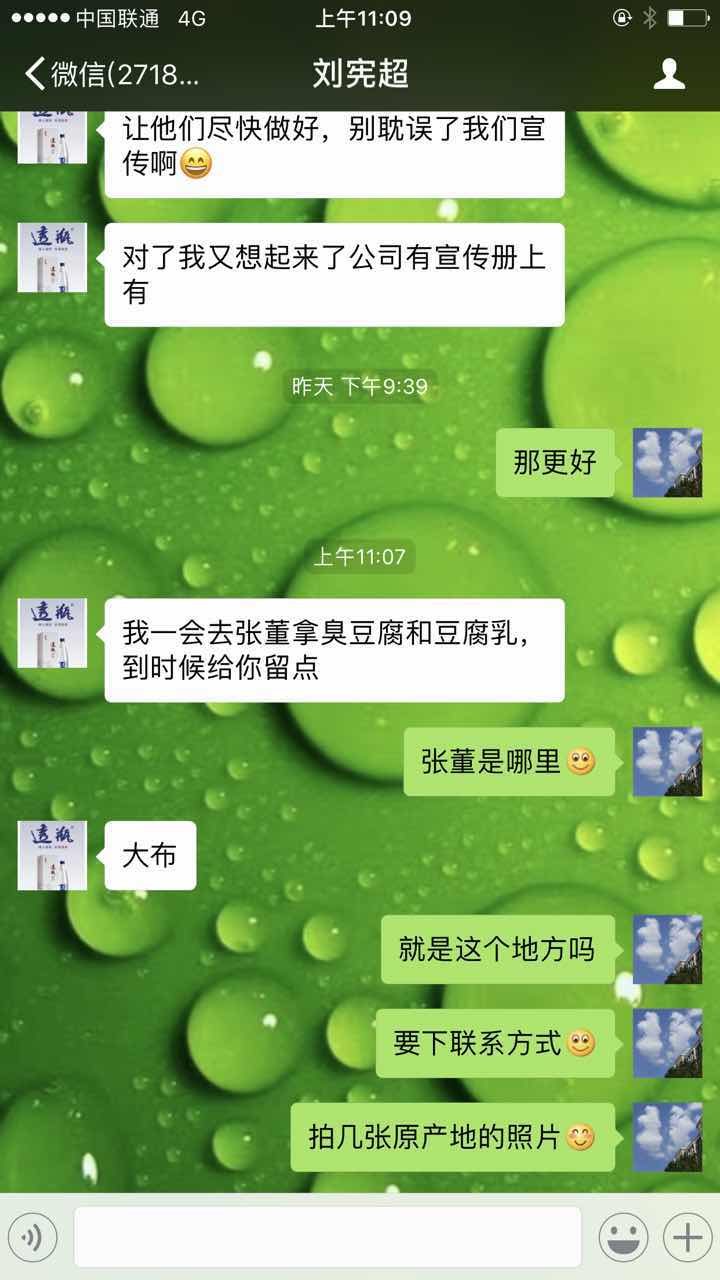This screenshot has width=720, height=1280.
Task: Focus the message text field
Action: [327, 1237]
